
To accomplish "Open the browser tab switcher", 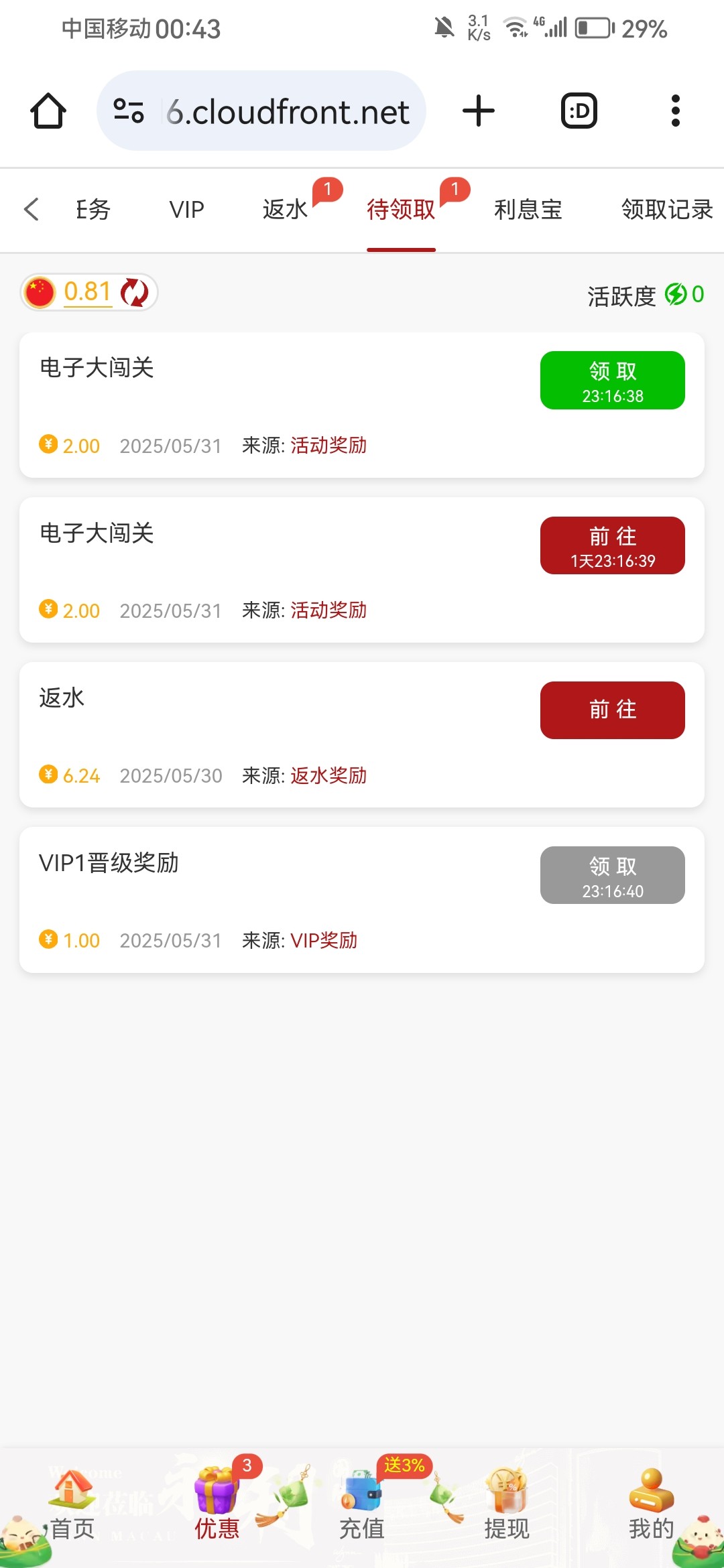I will tap(579, 111).
